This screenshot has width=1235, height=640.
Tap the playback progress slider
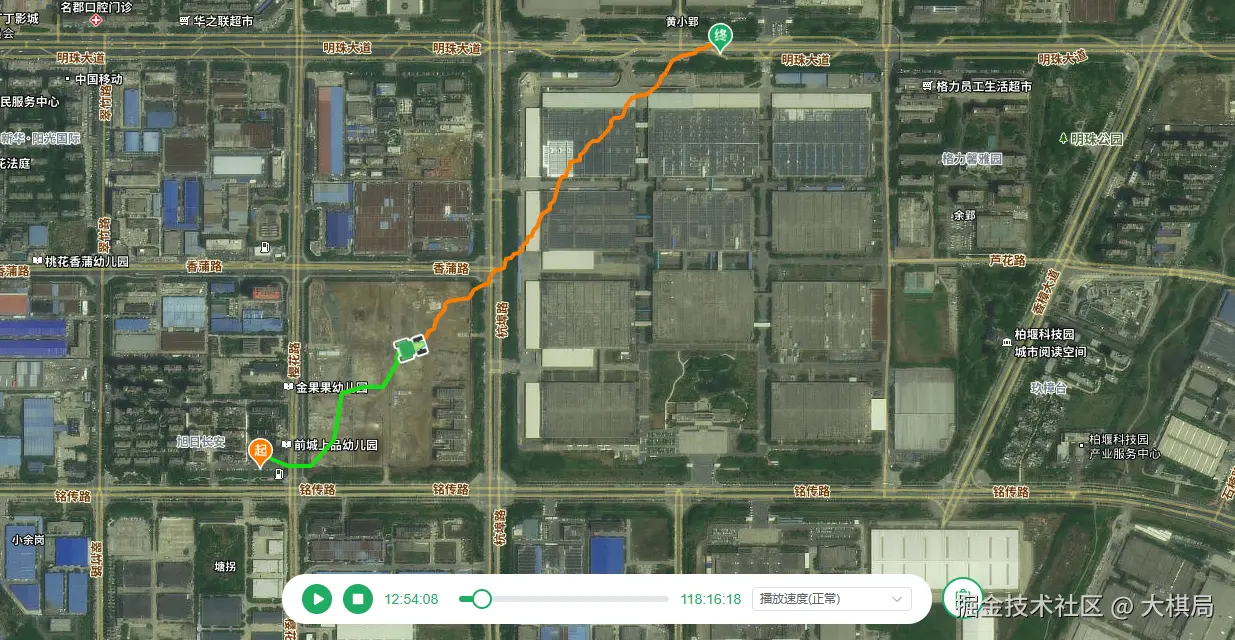564,599
